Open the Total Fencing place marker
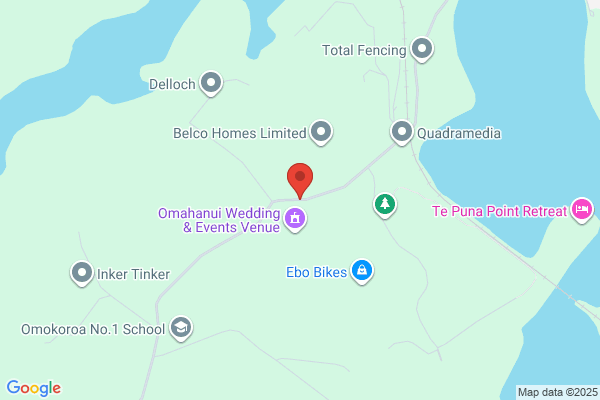The width and height of the screenshot is (600, 400). click(422, 49)
